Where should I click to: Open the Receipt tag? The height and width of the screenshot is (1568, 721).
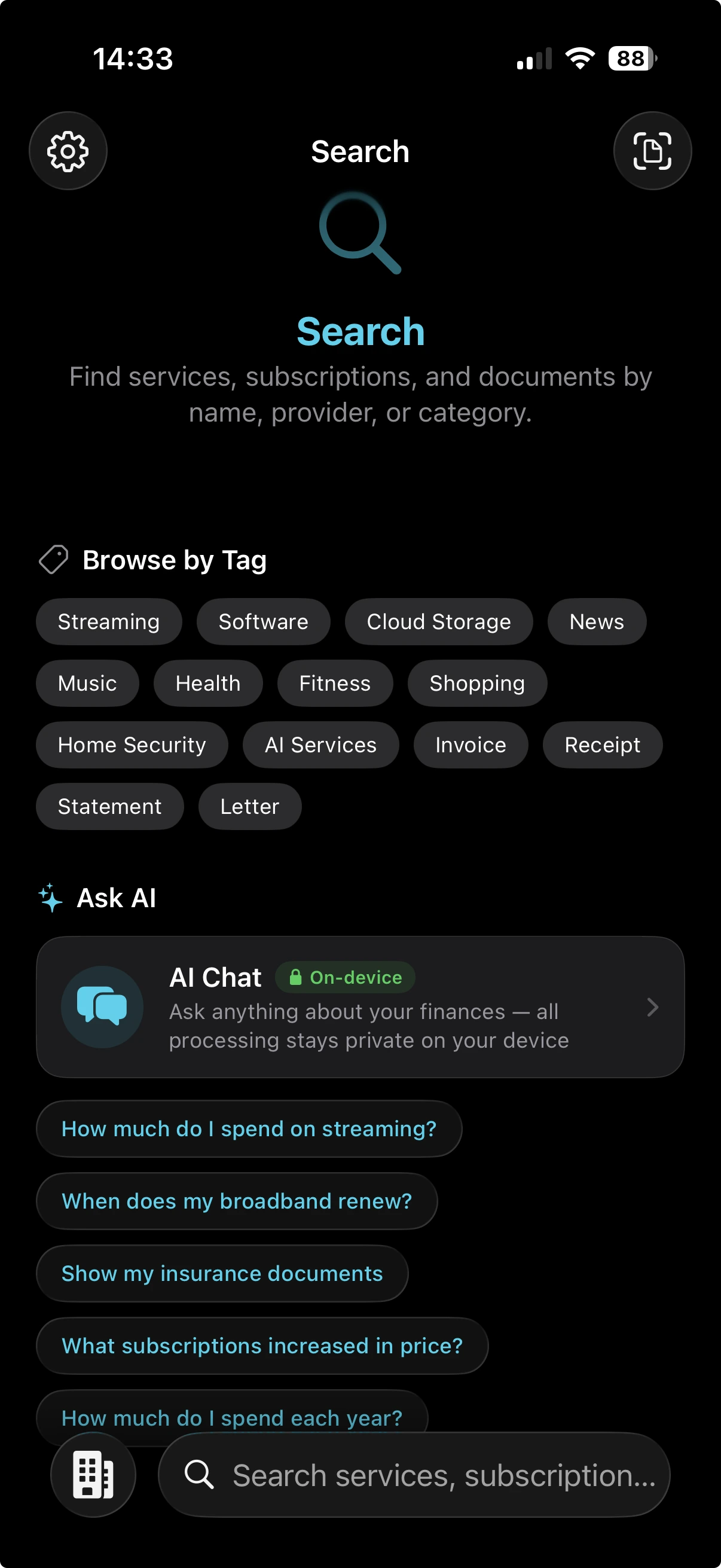coord(602,745)
